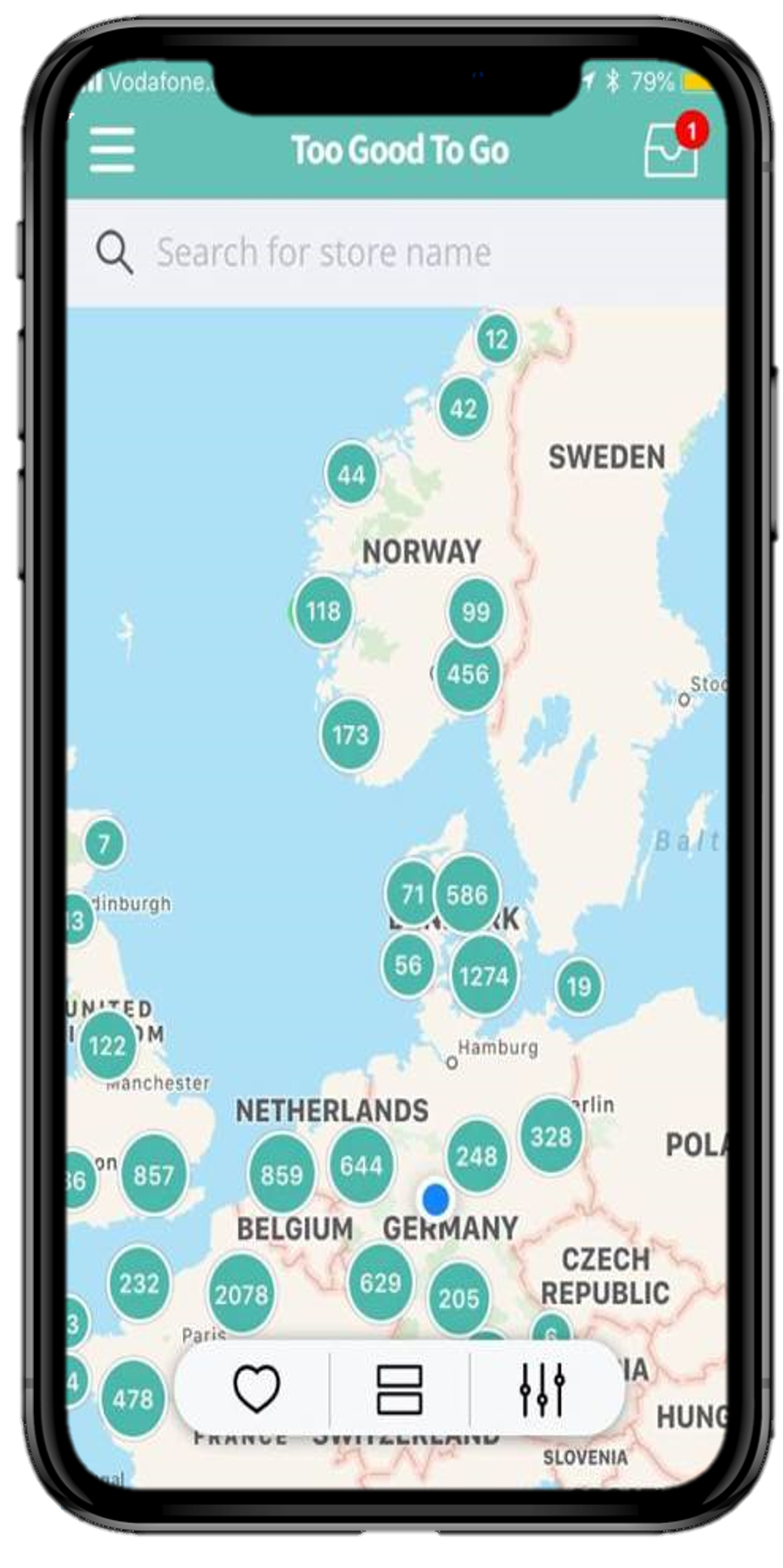Tap the 19 cluster in the Baltic
The height and width of the screenshot is (1568, 783).
[x=578, y=986]
